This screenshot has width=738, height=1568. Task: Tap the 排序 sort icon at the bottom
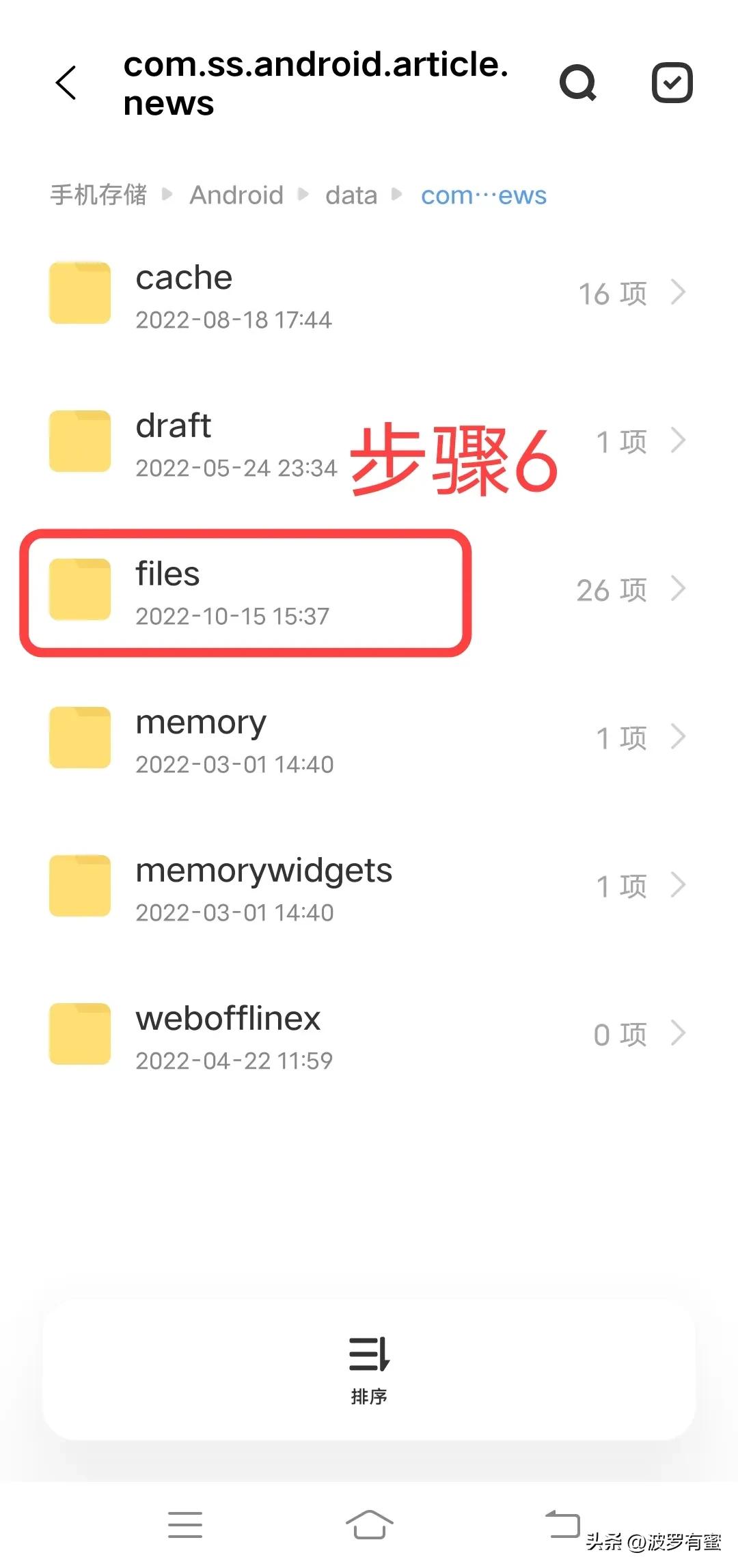coord(368,1359)
